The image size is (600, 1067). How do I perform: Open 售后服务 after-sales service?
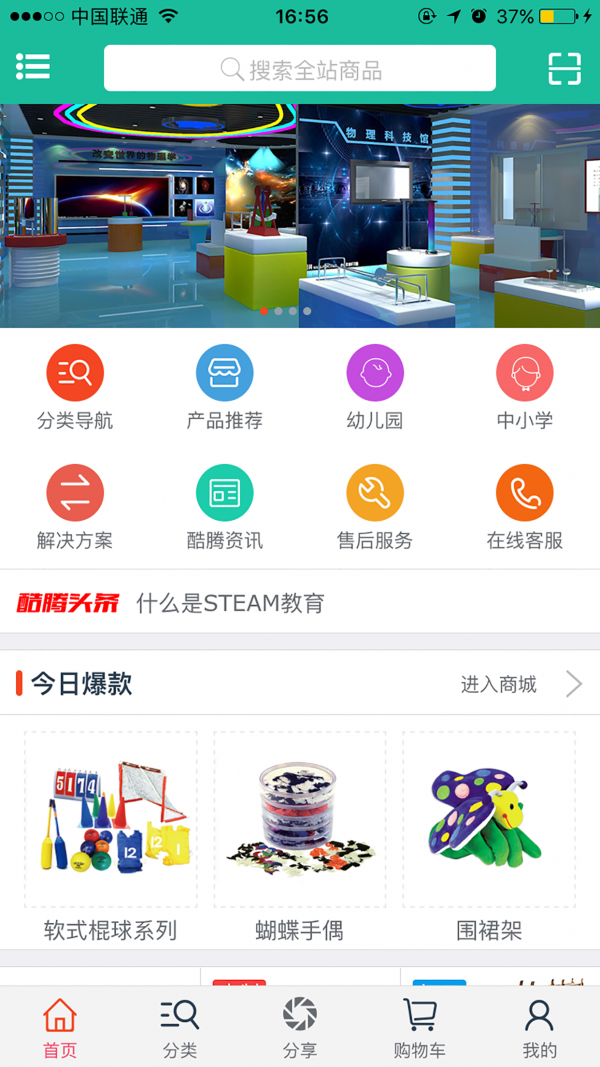[x=375, y=507]
